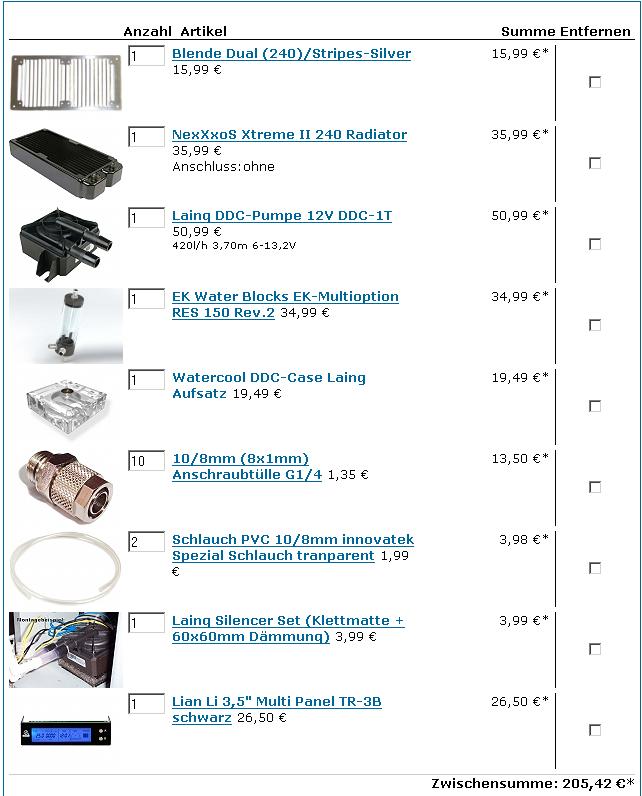Image resolution: width=642 pixels, height=796 pixels.
Task: Open Watercool DDC-Case Laing Aufsatz link
Action: tap(268, 378)
